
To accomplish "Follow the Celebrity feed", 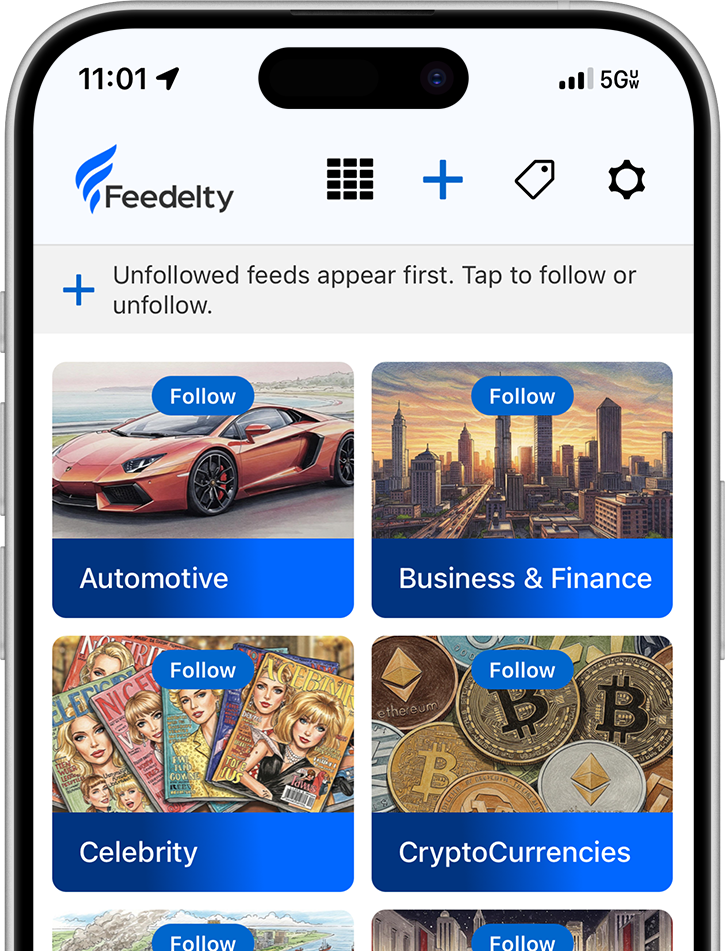I will tap(202, 670).
